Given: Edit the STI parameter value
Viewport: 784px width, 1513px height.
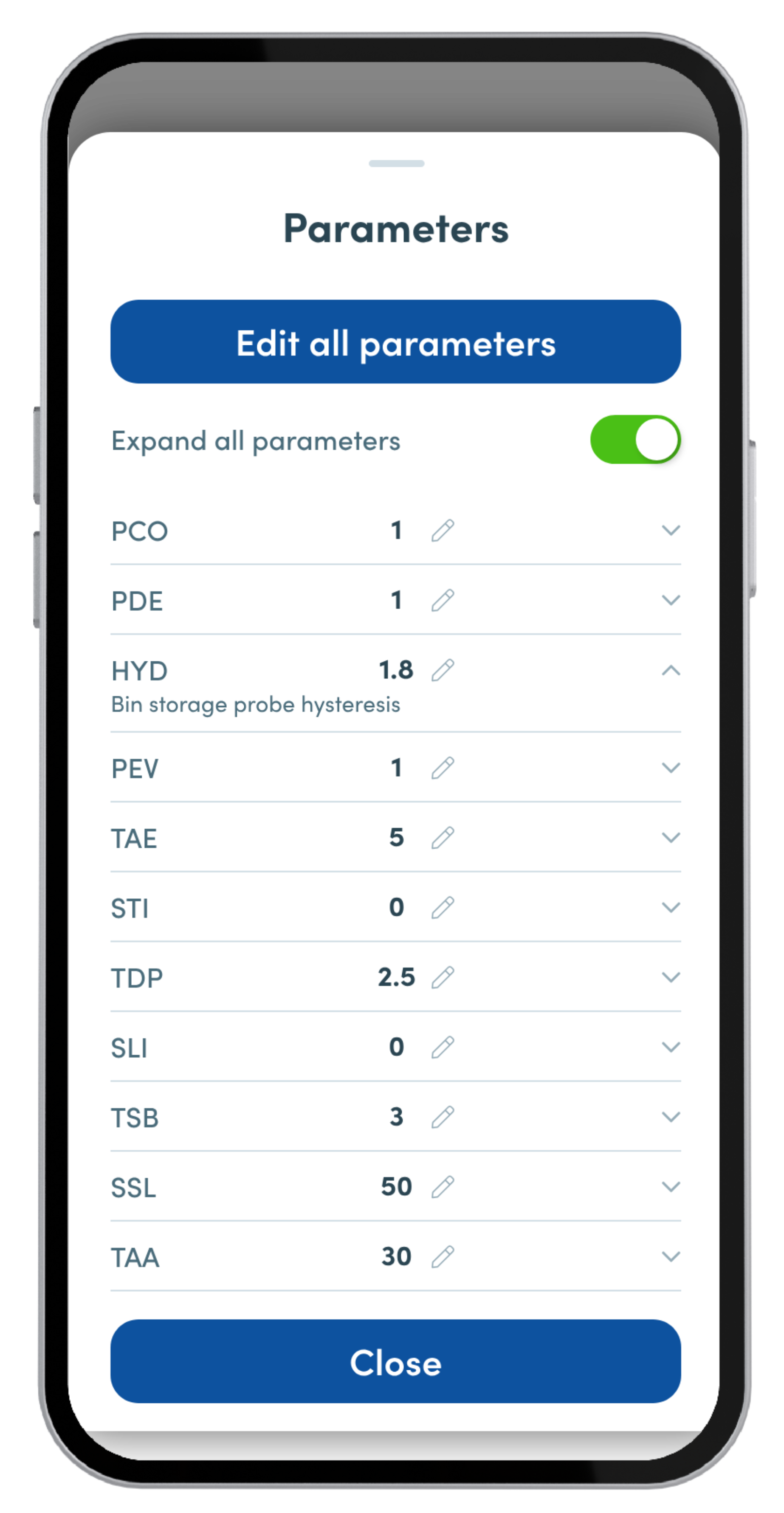Looking at the screenshot, I should [x=443, y=907].
